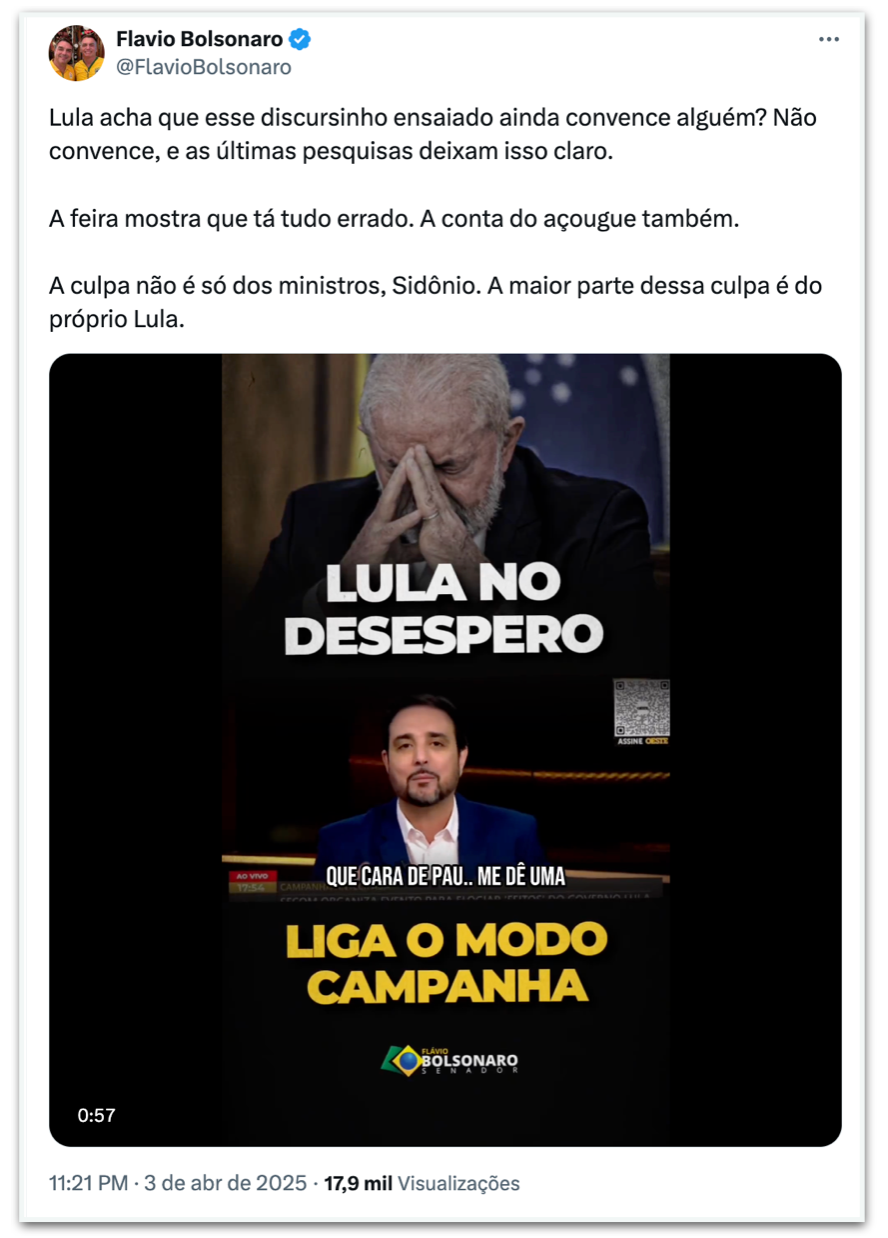Play the 'Lula no desespero' video
The image size is (888, 1238).
tap(445, 749)
